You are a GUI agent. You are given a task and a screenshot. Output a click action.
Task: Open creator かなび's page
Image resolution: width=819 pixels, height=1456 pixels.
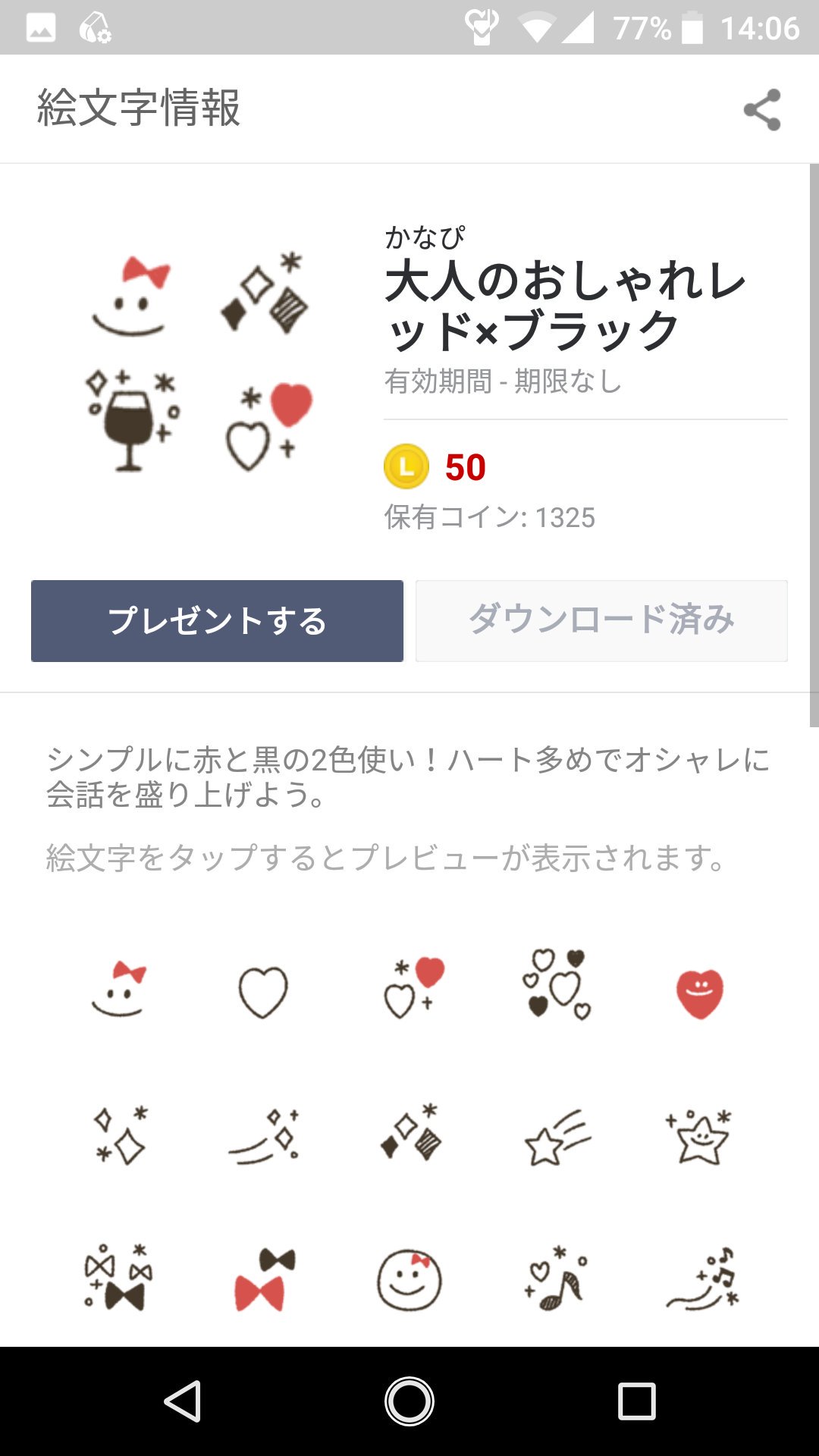(425, 237)
